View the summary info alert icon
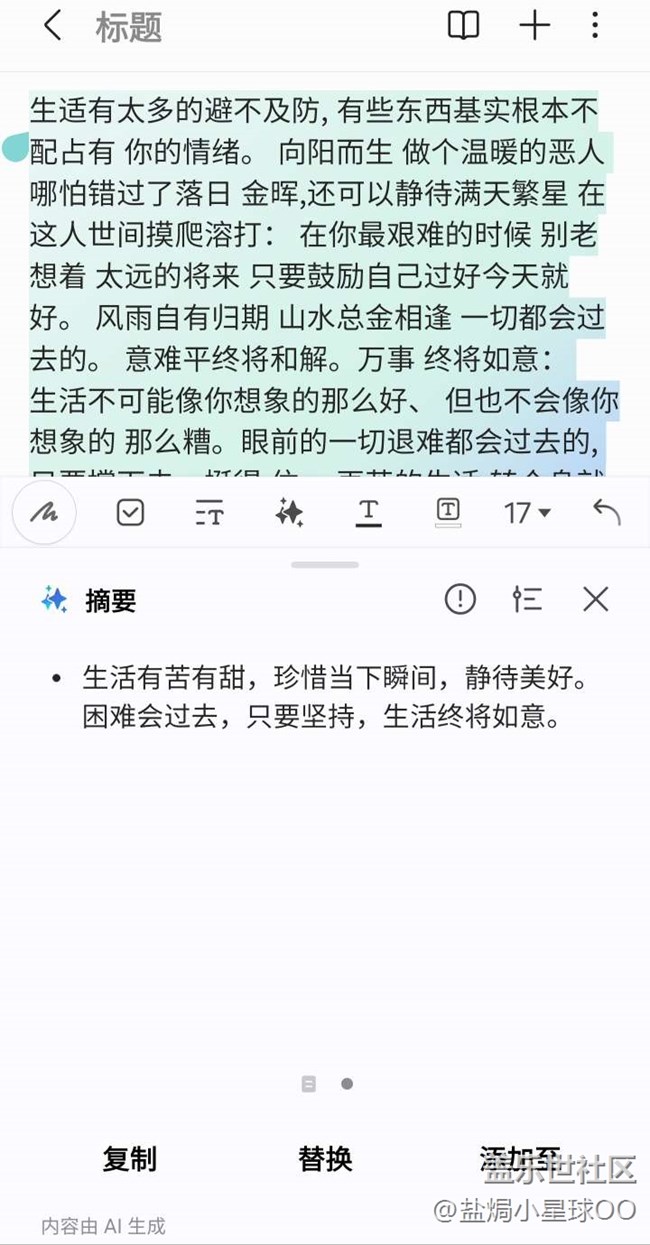This screenshot has width=650, height=1245. coord(460,599)
